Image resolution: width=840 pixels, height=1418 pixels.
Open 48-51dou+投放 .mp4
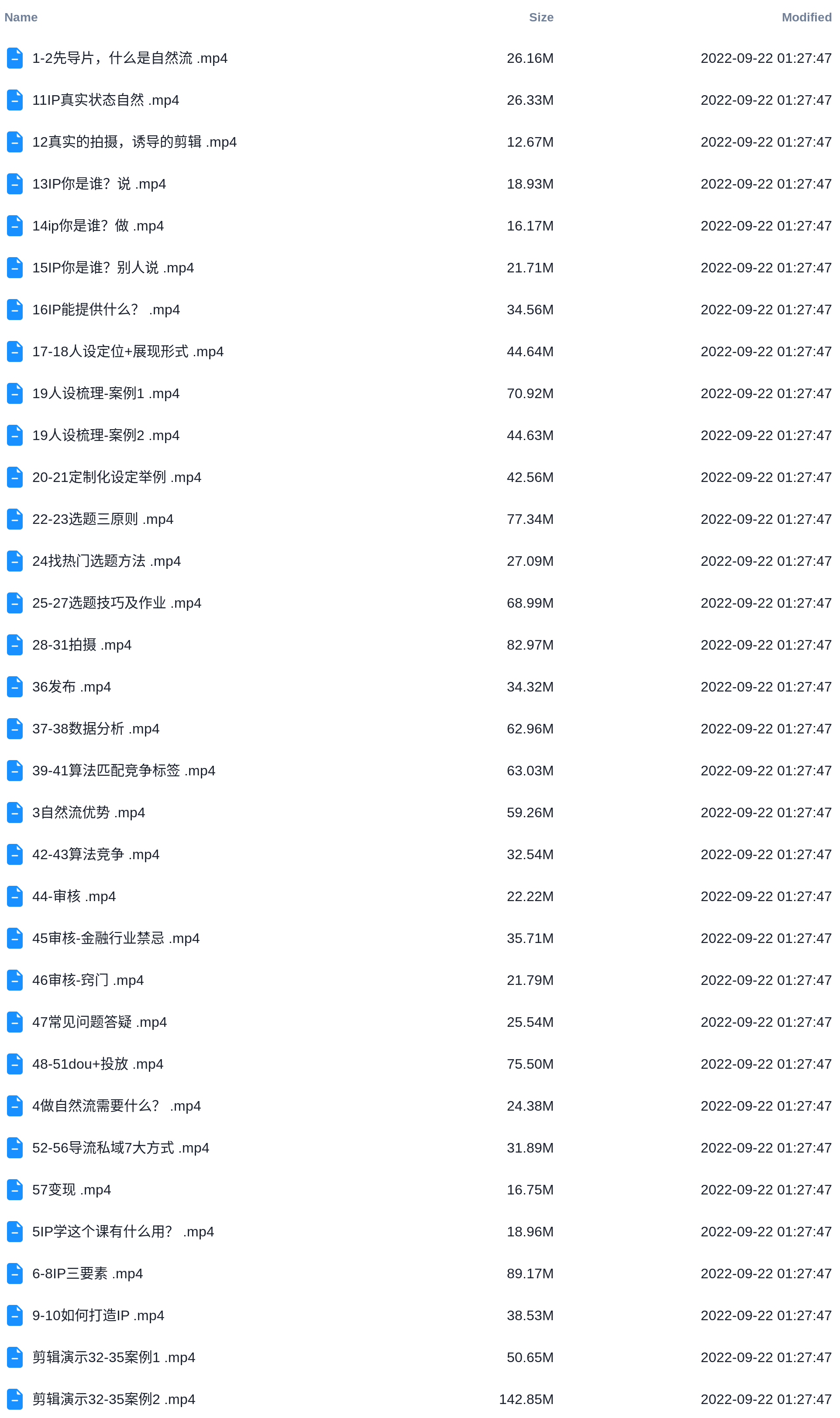coord(97,1063)
